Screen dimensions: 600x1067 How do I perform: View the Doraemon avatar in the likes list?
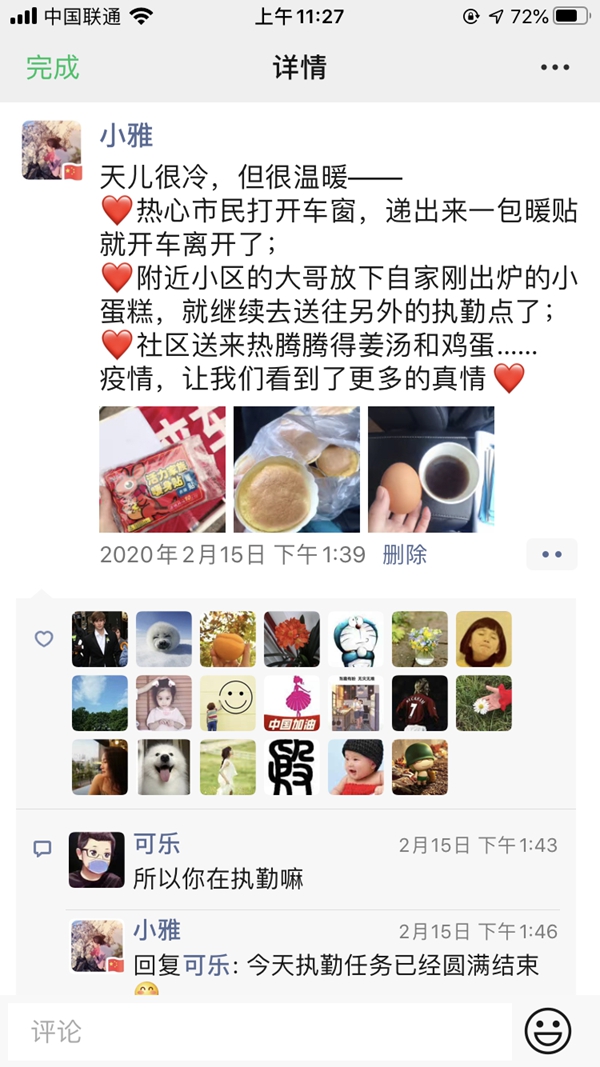pos(356,639)
